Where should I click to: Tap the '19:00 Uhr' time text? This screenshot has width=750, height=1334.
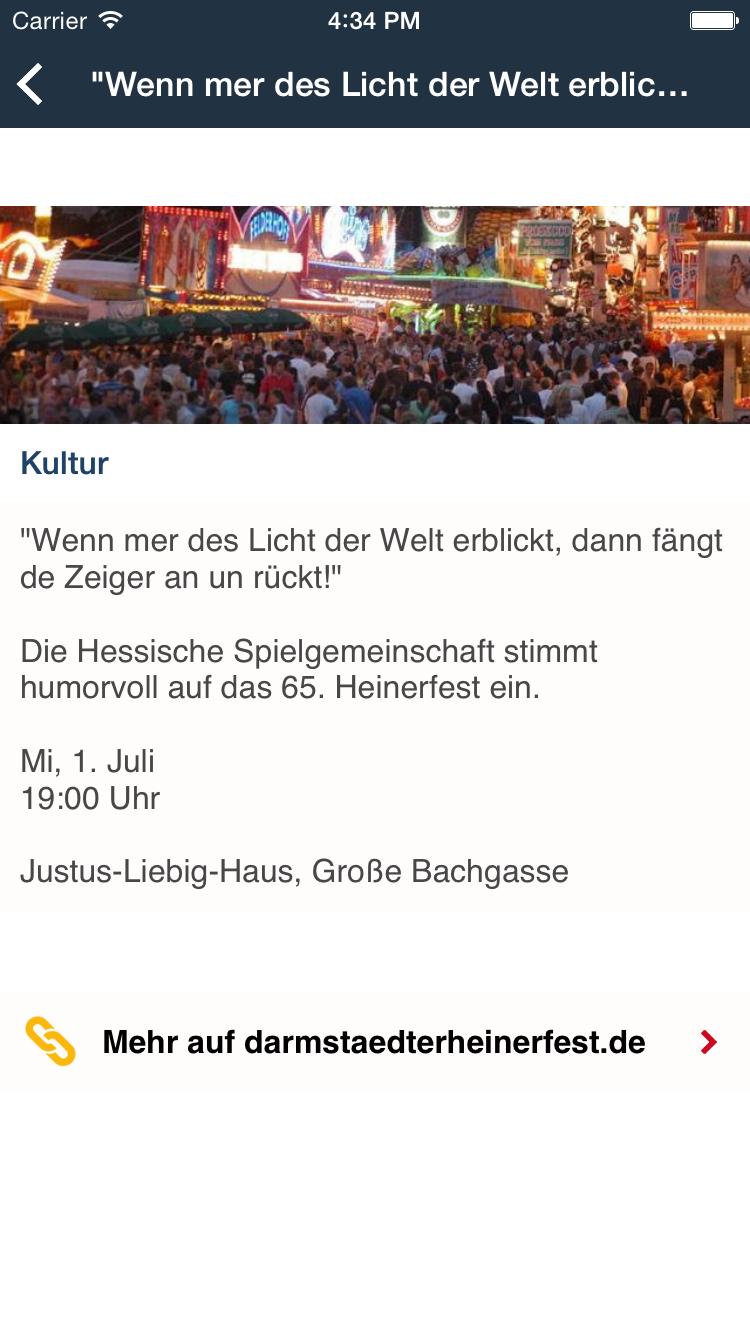pyautogui.click(x=89, y=799)
